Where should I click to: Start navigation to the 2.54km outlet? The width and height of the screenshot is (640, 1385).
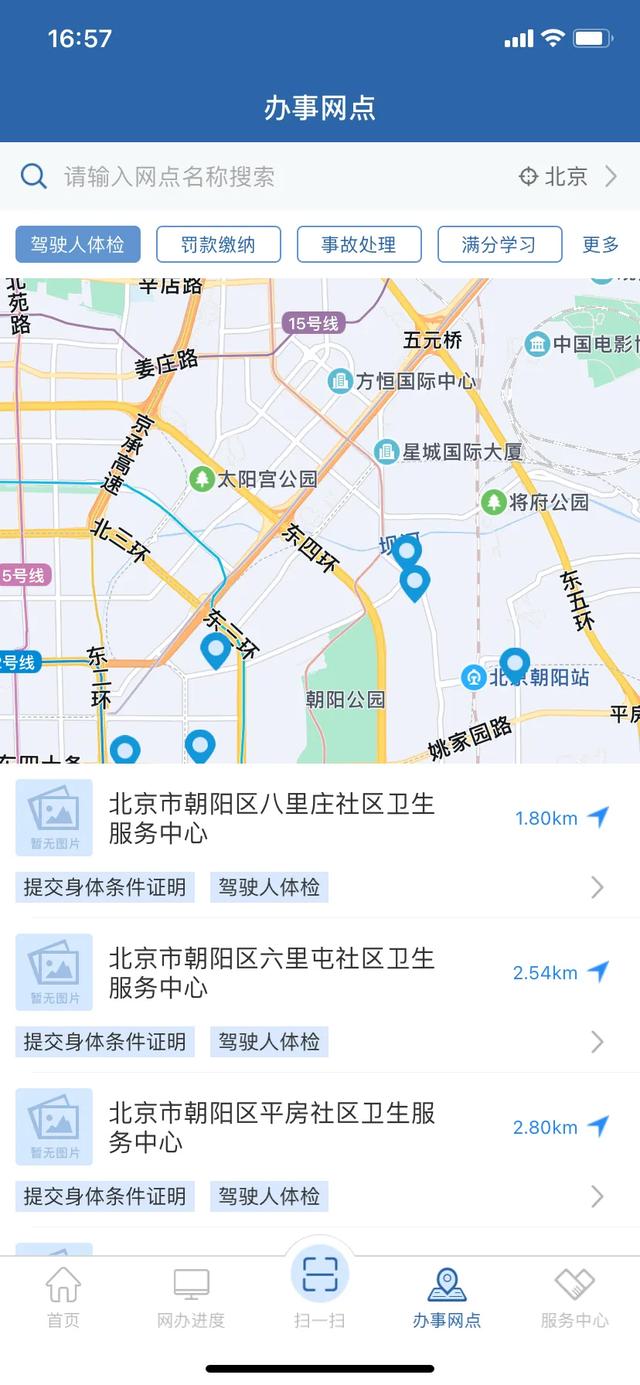[x=598, y=971]
